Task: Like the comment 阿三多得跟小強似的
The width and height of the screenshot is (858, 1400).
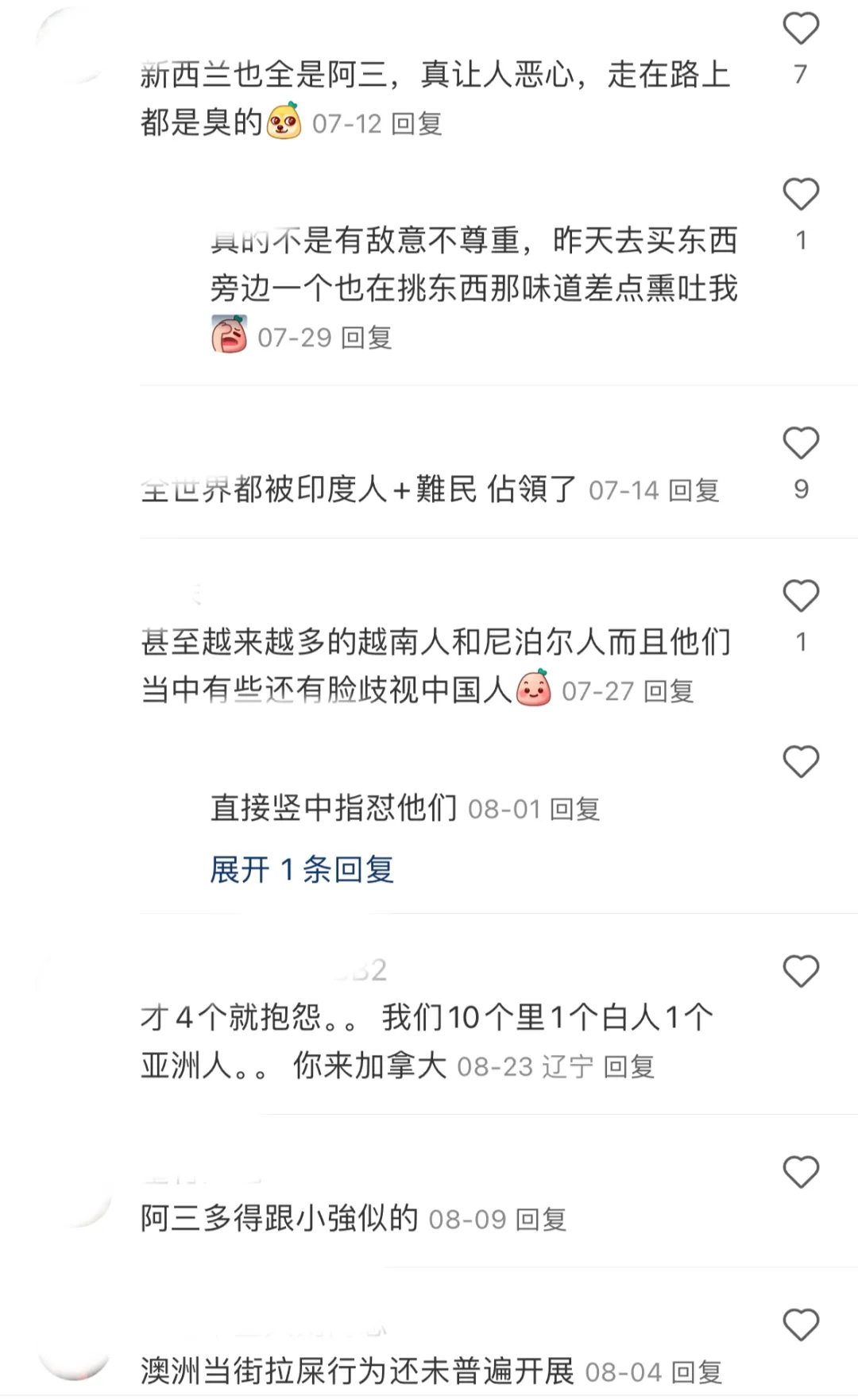Action: [800, 1172]
